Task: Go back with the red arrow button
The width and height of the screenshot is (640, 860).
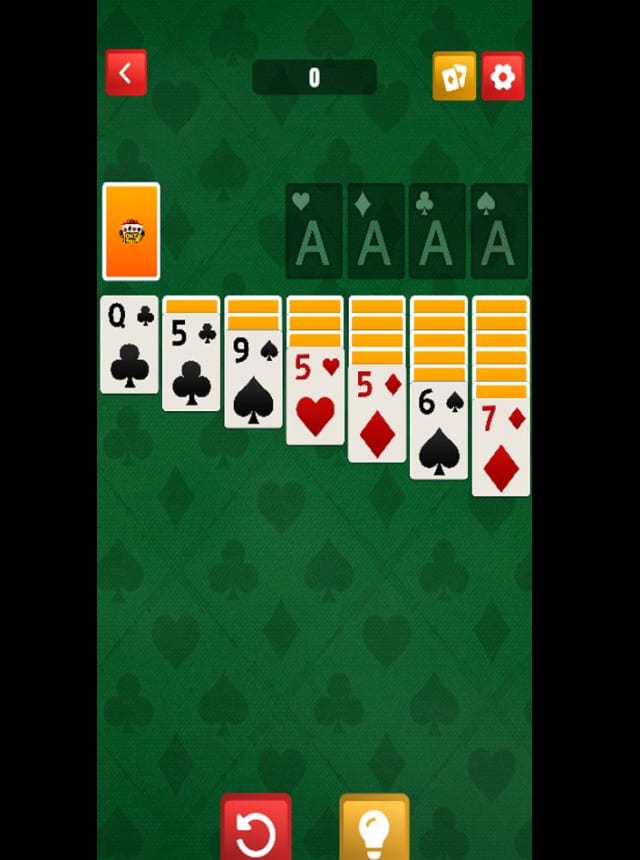Action: click(126, 73)
